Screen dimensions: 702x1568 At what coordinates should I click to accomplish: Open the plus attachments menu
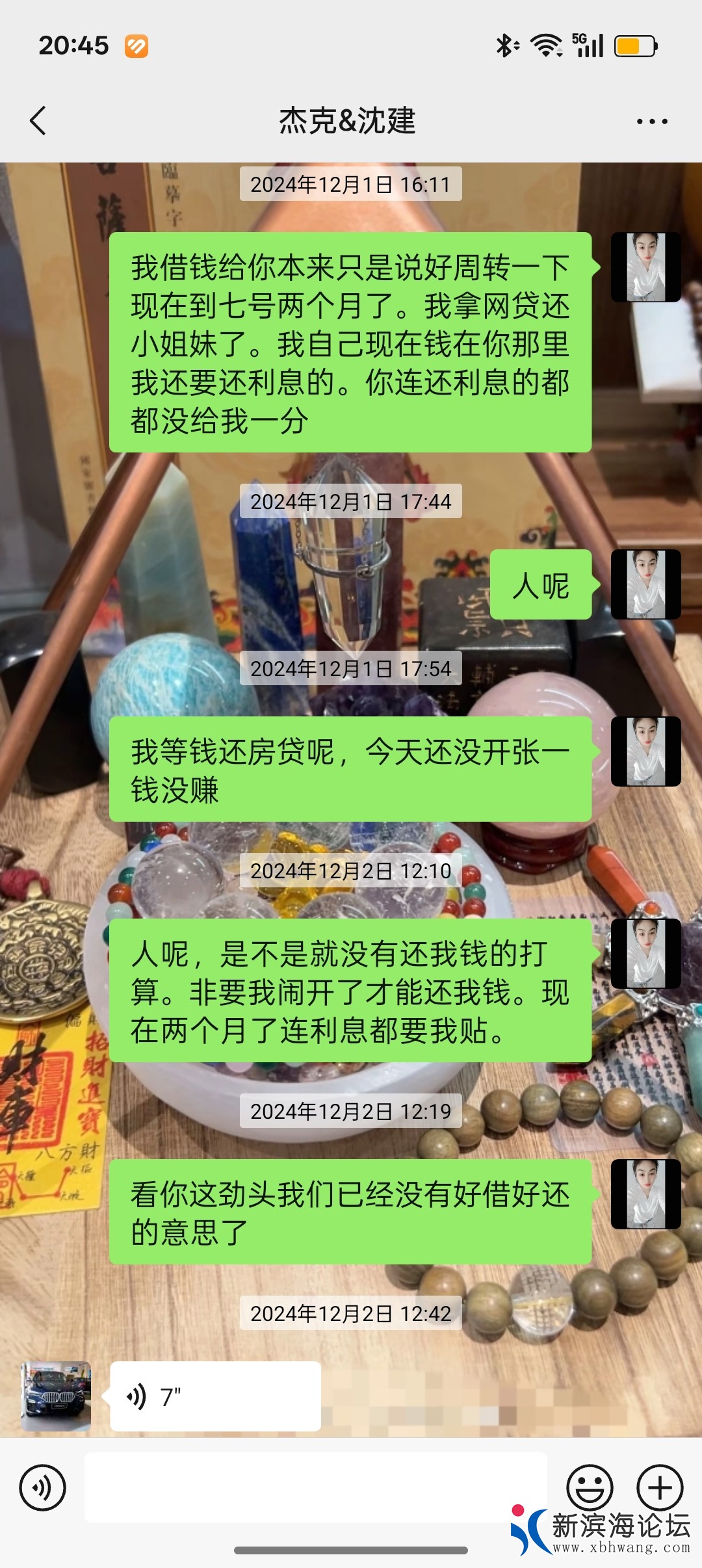click(x=660, y=1487)
